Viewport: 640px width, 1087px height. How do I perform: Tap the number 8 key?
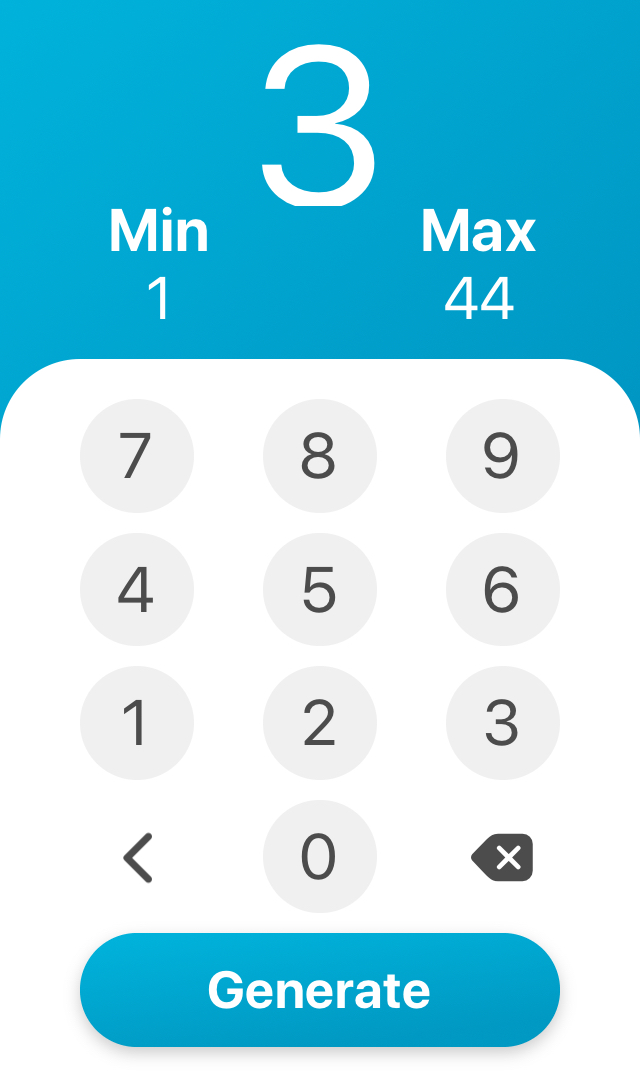point(319,456)
